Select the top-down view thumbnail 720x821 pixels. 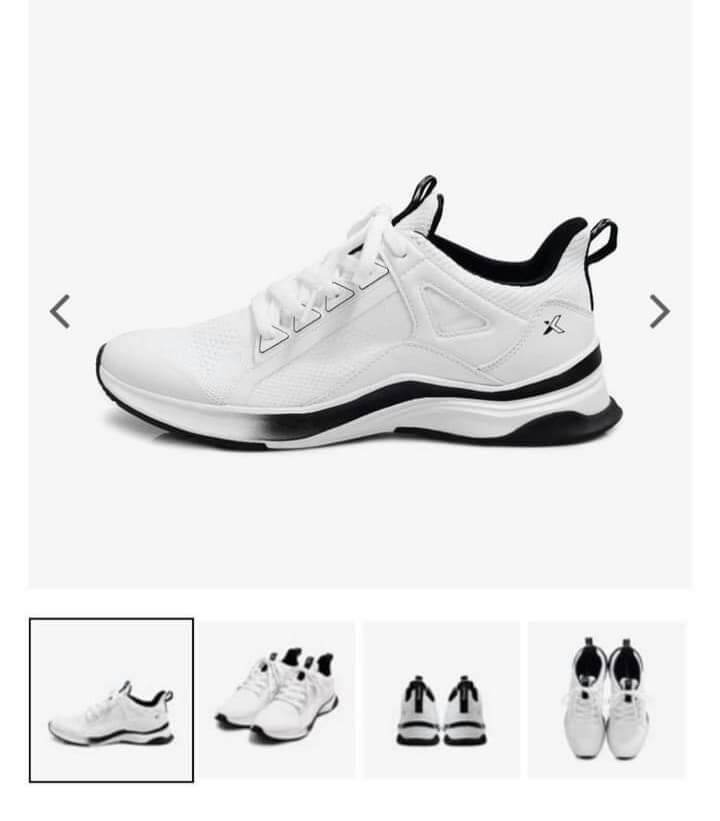(606, 700)
